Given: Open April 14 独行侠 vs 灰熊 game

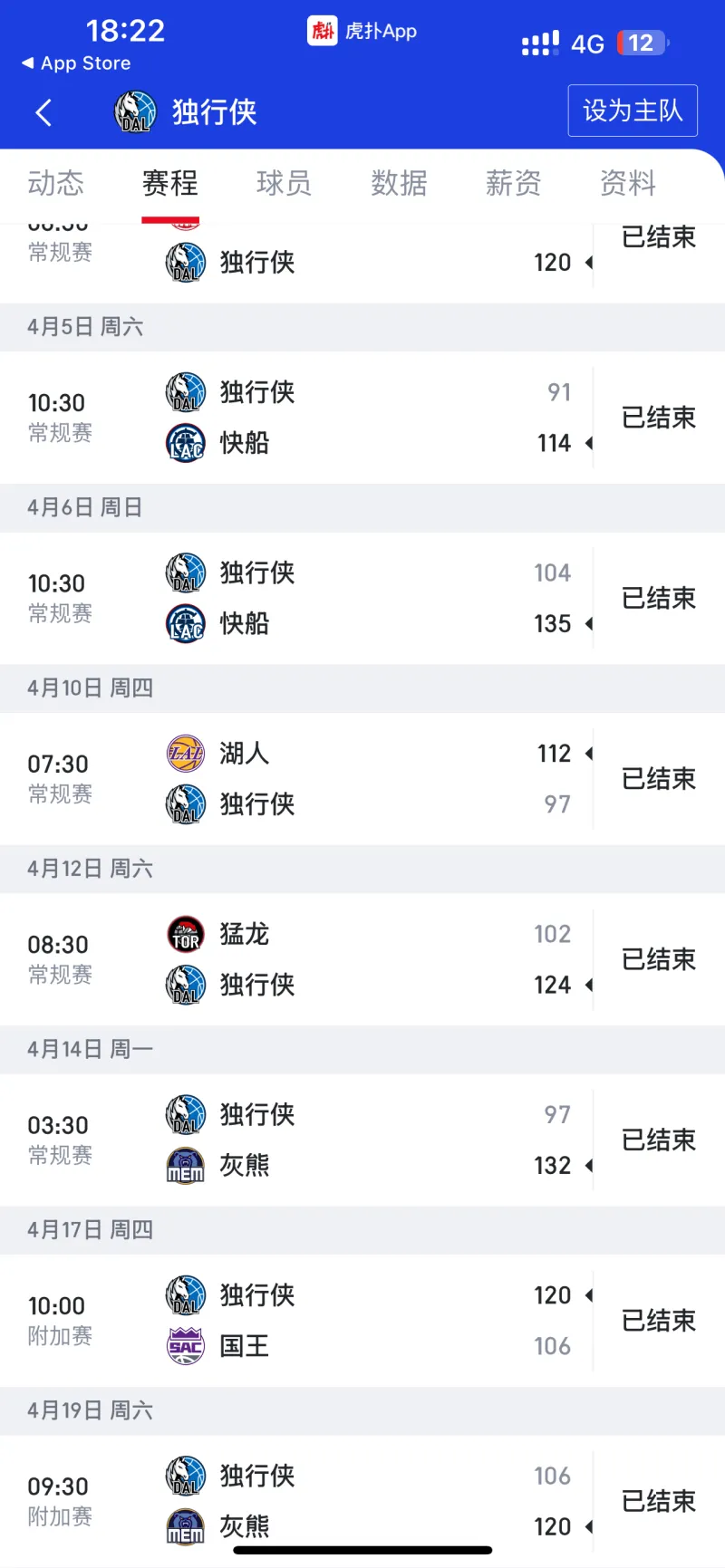Looking at the screenshot, I should point(362,1140).
